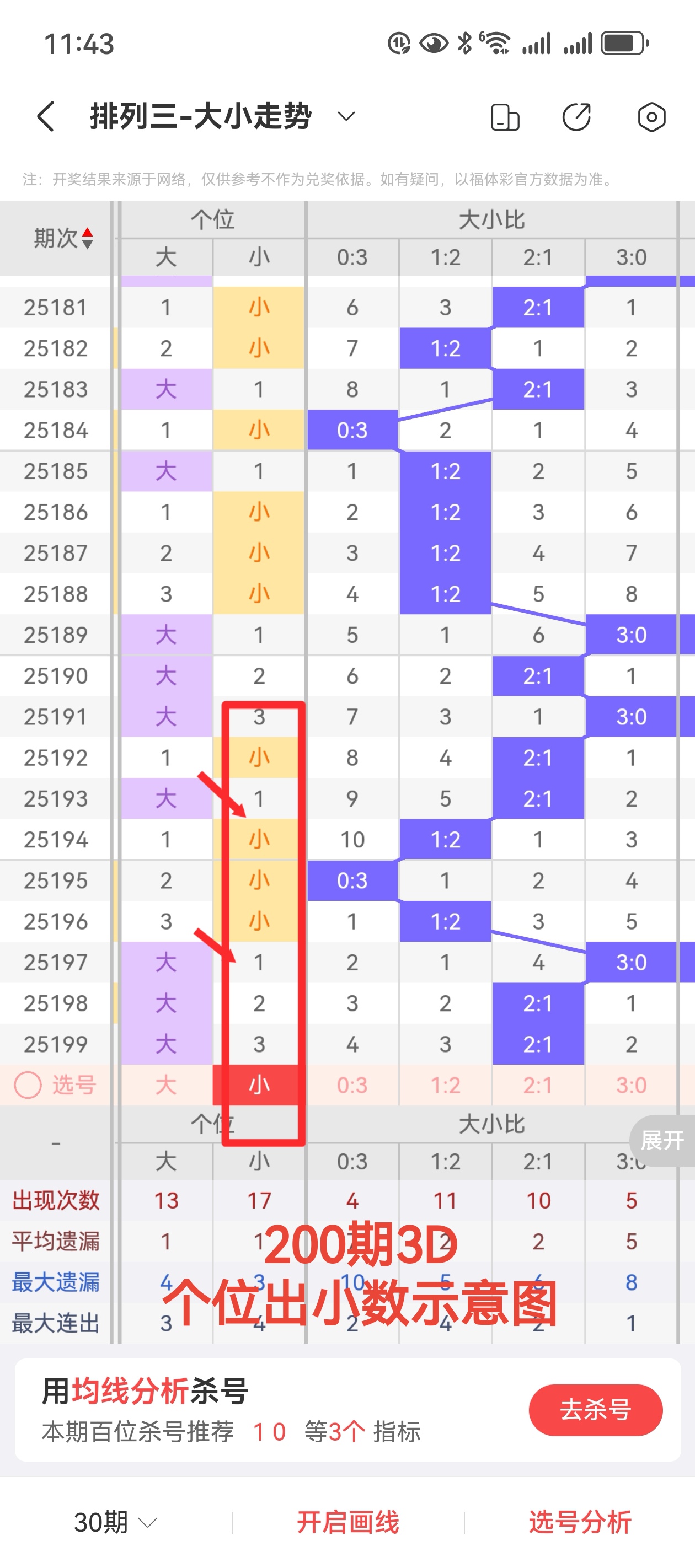Open 选号分析
695x1568 pixels.
[x=580, y=1522]
